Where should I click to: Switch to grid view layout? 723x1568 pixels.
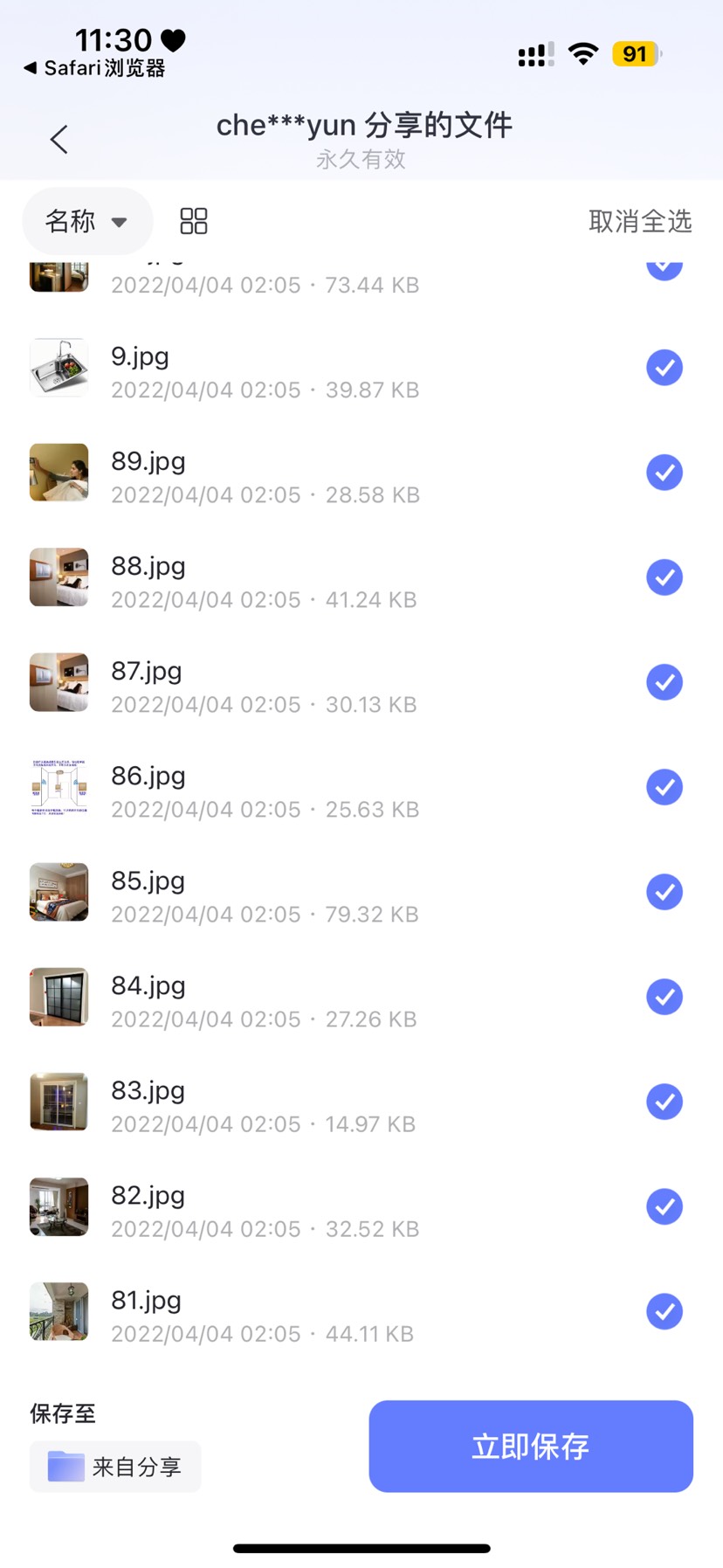click(x=193, y=221)
